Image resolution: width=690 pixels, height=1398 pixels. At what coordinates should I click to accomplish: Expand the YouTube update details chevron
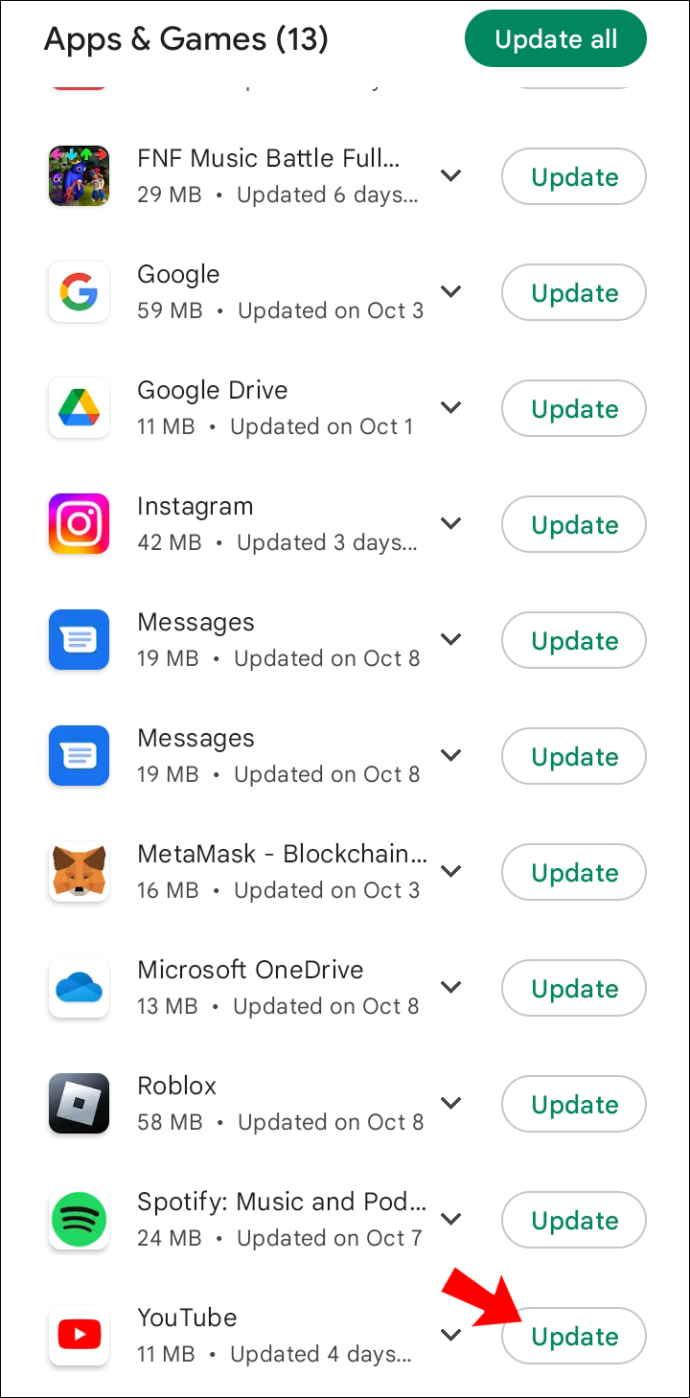[451, 1336]
